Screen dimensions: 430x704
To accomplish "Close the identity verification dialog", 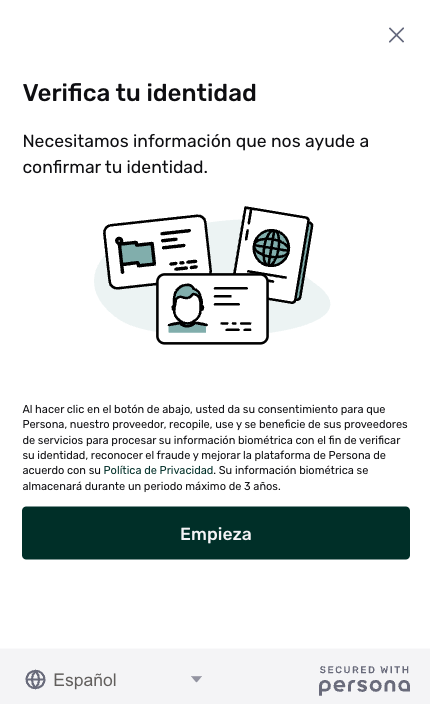I will click(396, 35).
